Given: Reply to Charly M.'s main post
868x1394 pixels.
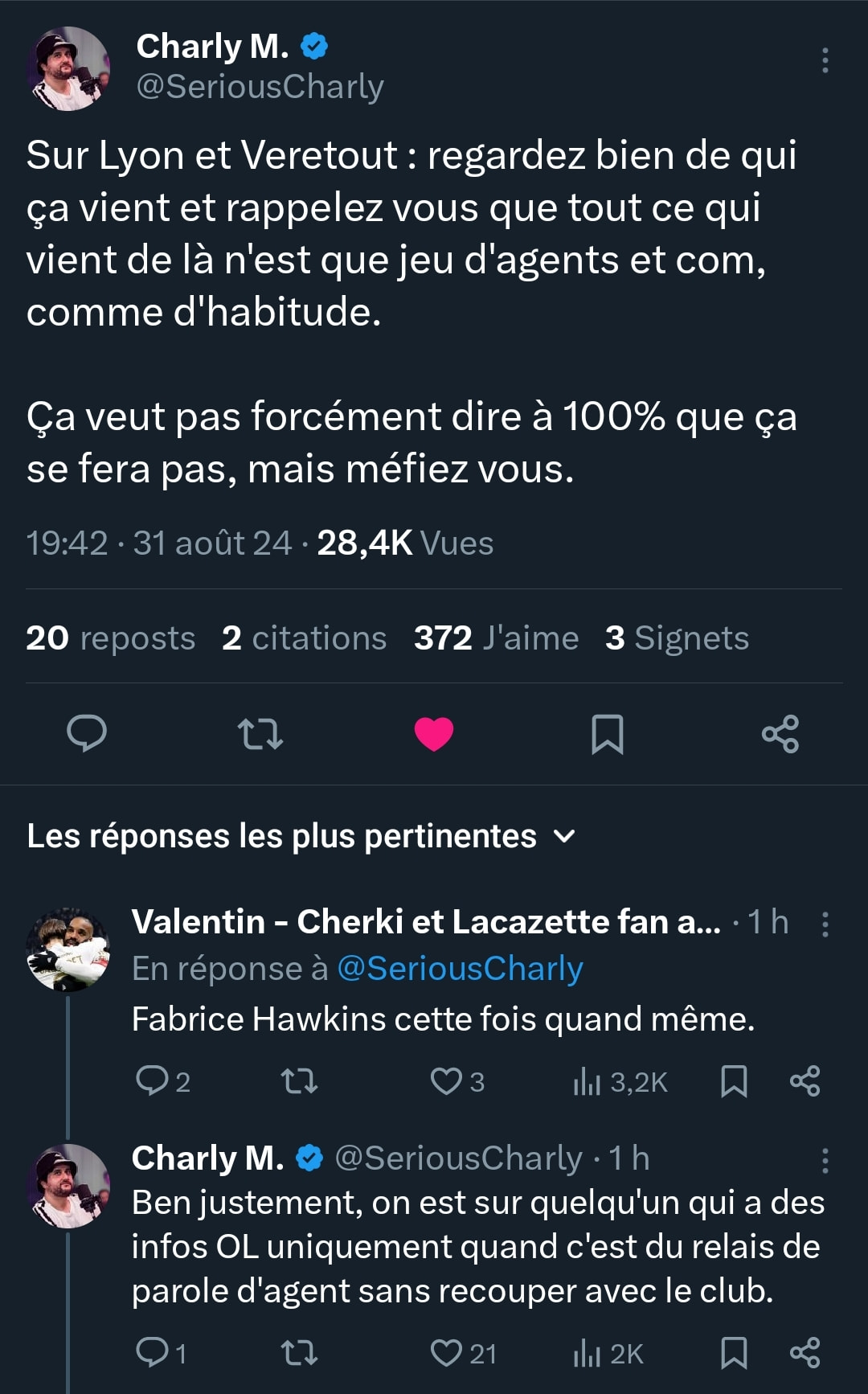Looking at the screenshot, I should [x=87, y=733].
